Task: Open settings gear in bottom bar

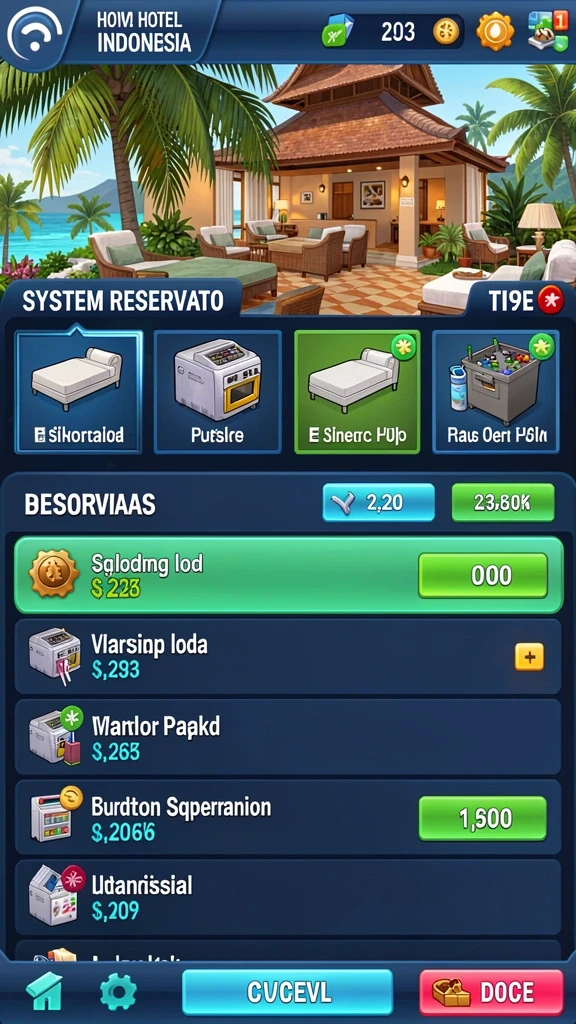Action: tap(118, 992)
